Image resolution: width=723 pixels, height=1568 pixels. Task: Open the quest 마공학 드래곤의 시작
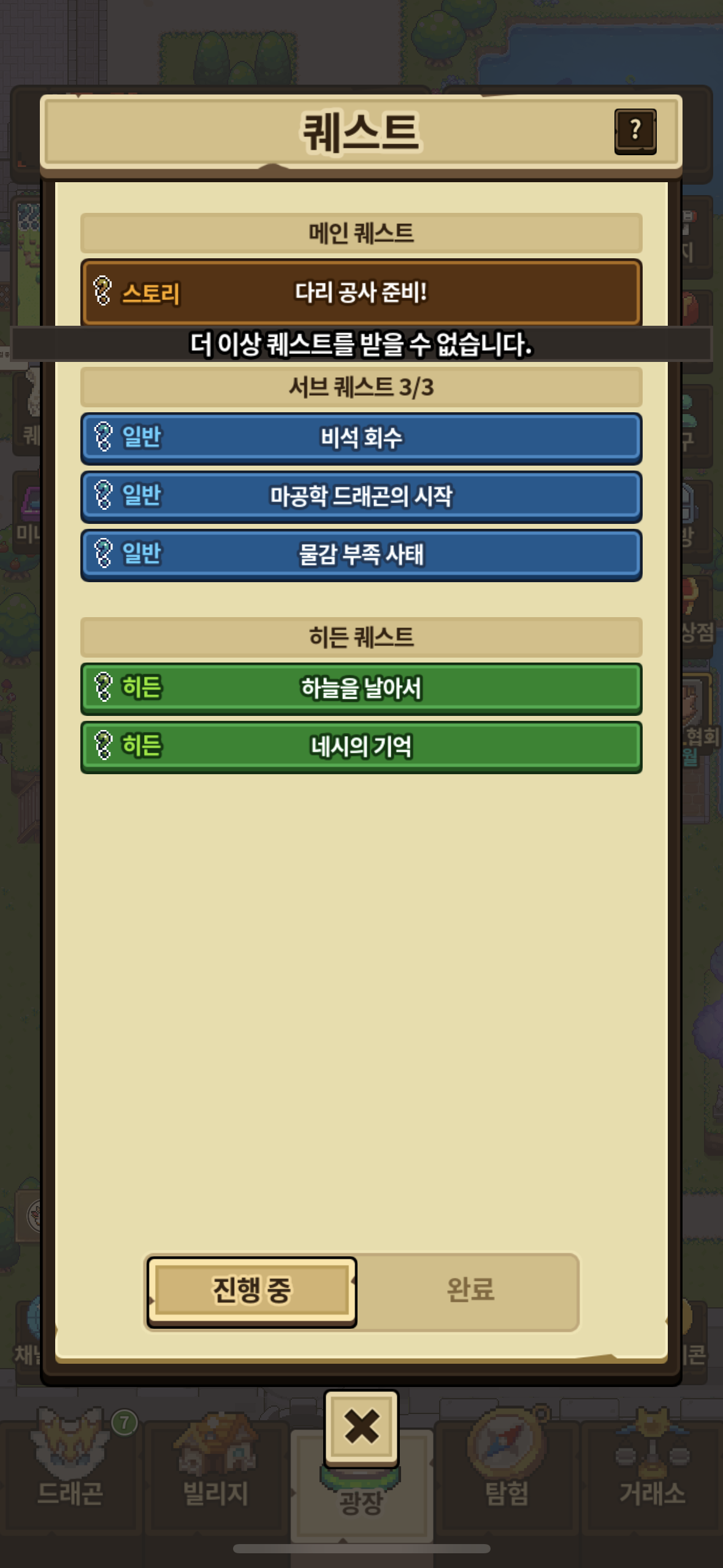[x=361, y=496]
